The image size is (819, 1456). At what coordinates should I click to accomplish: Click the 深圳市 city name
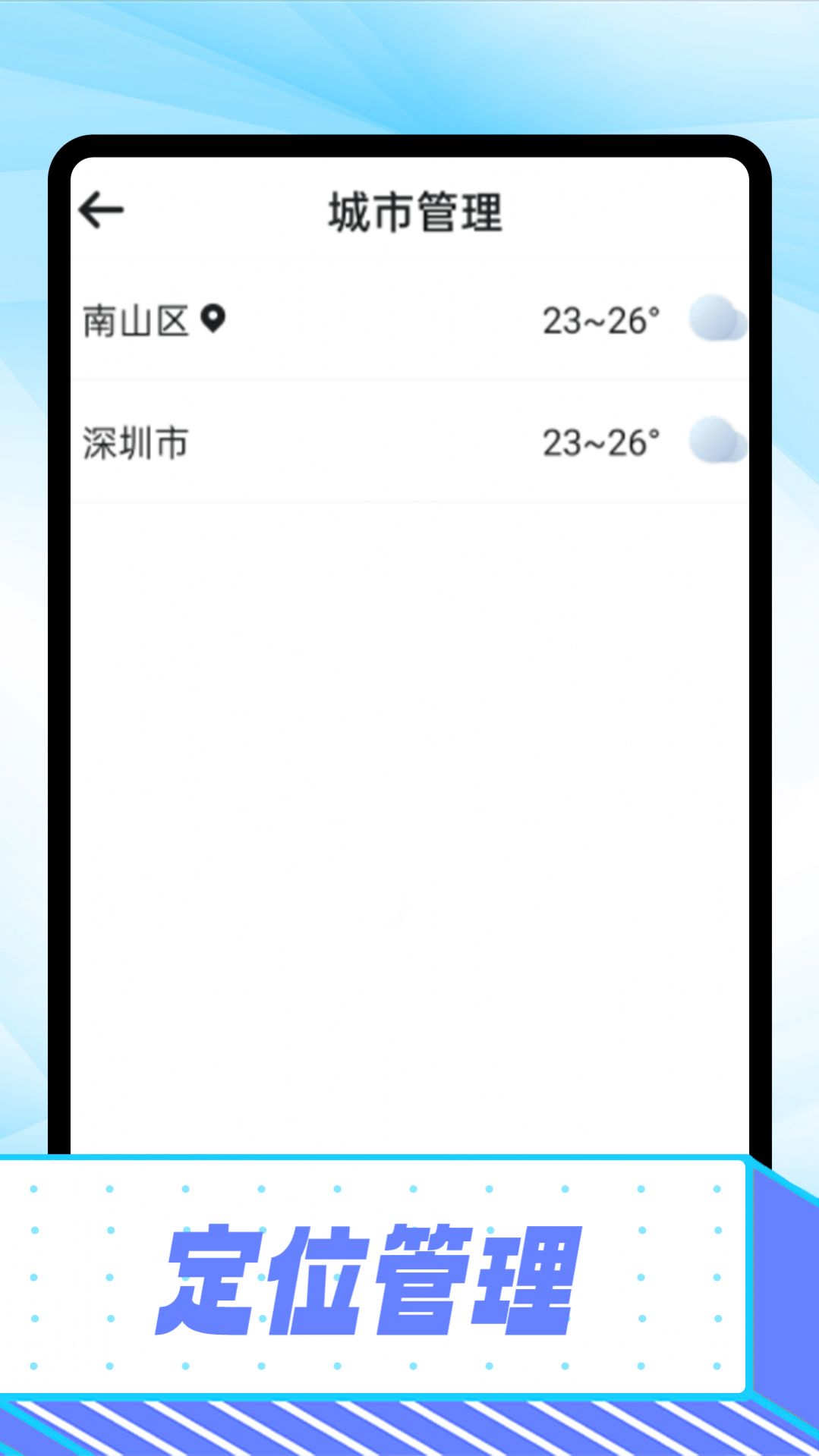(x=137, y=444)
